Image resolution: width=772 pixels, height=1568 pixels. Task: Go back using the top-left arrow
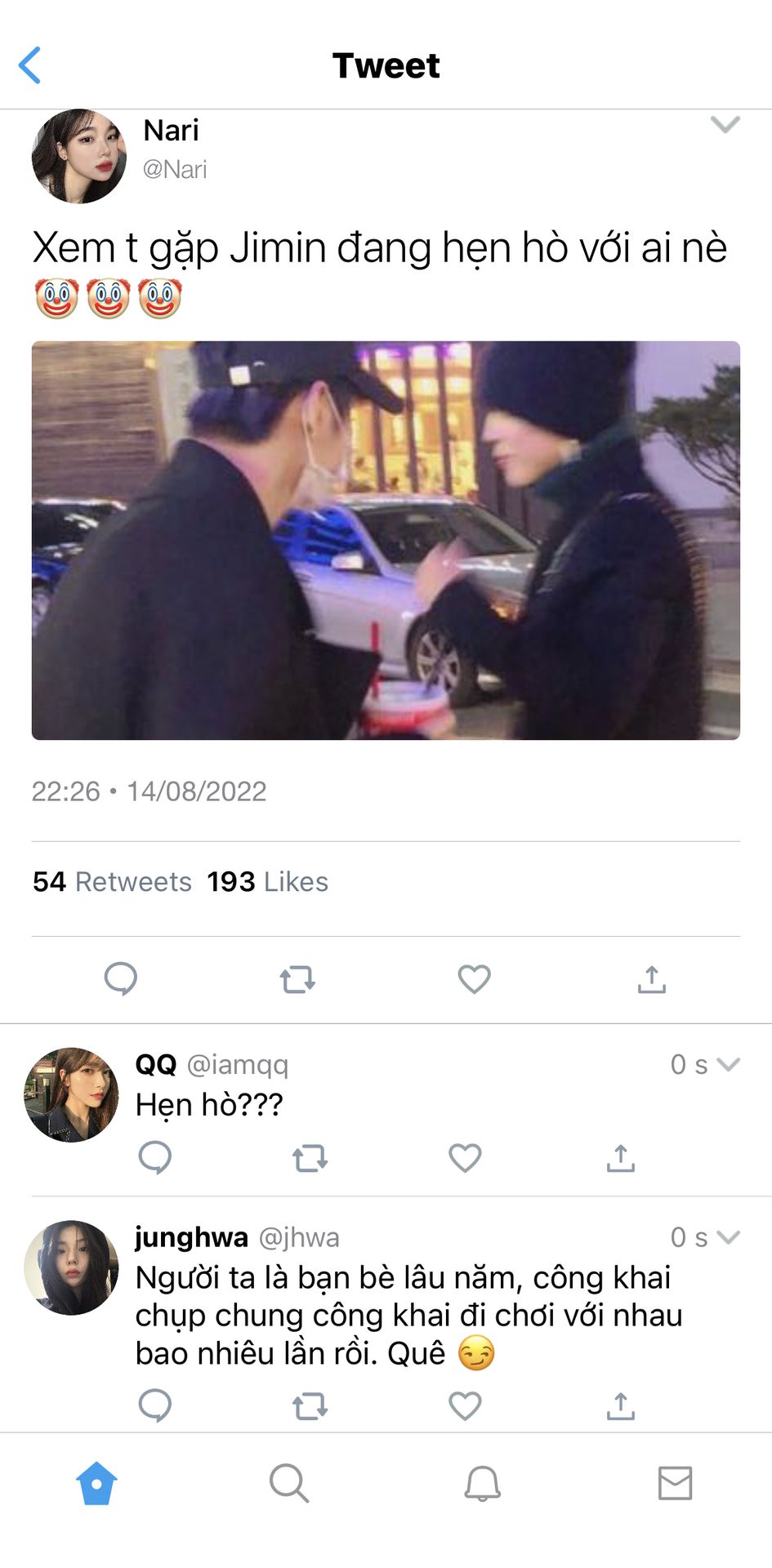coord(29,65)
